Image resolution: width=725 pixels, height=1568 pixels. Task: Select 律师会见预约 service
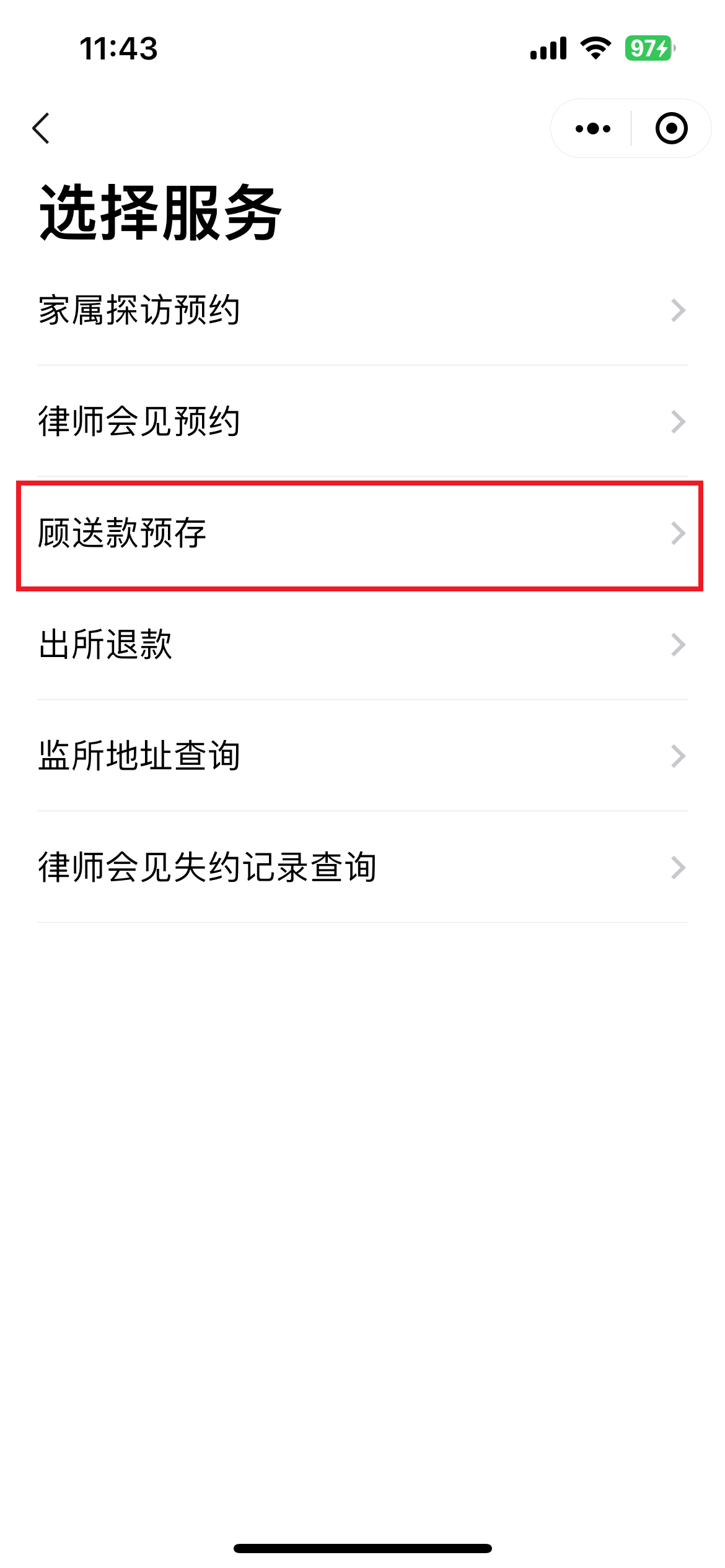point(362,421)
